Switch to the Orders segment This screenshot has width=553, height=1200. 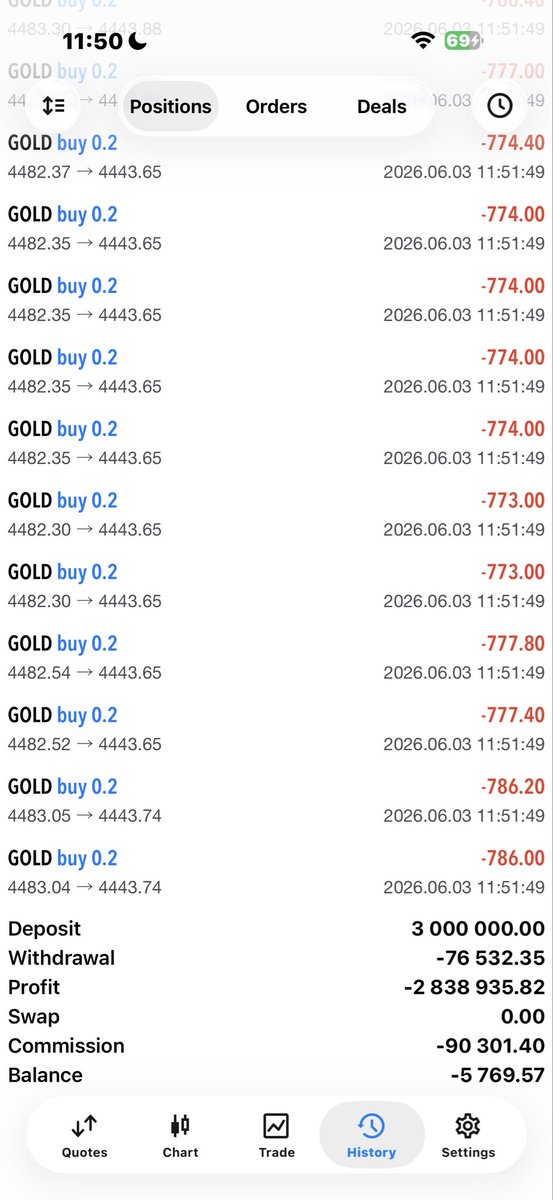(276, 106)
